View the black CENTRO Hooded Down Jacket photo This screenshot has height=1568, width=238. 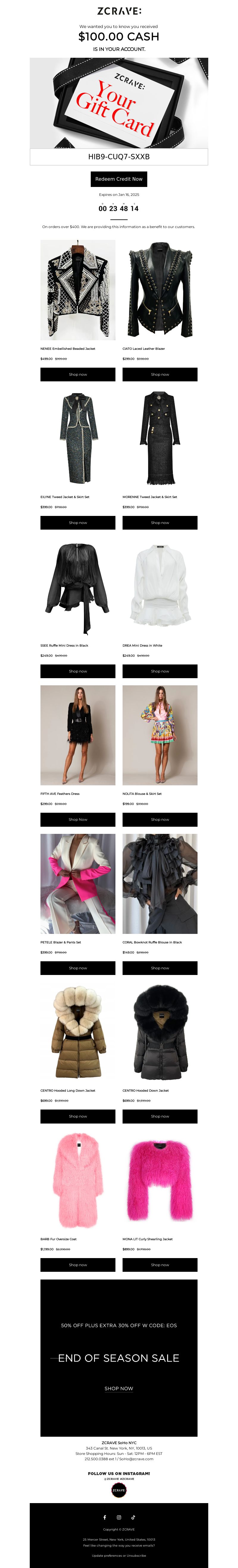(x=159, y=1032)
